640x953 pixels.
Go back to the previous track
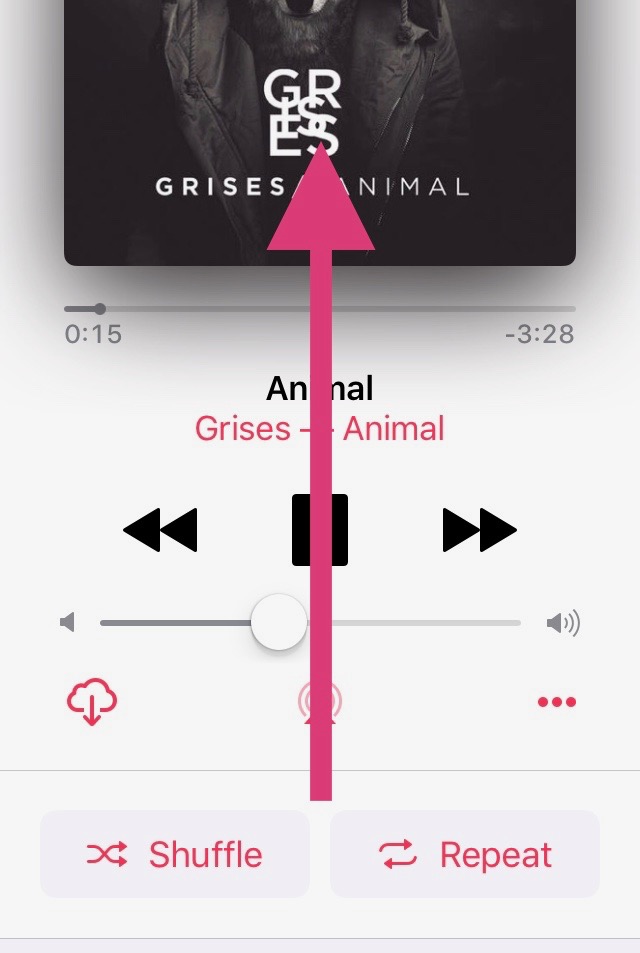[160, 530]
